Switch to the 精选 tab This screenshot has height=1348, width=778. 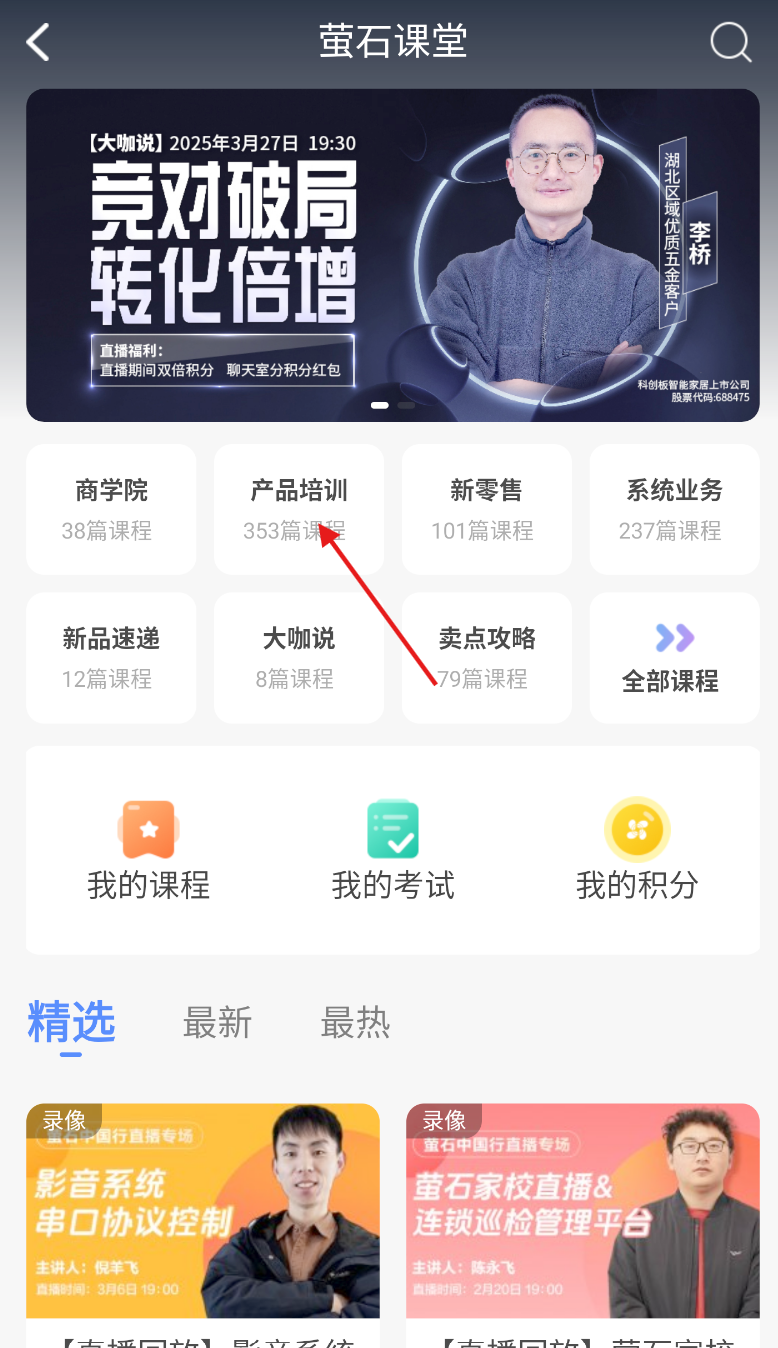71,1023
